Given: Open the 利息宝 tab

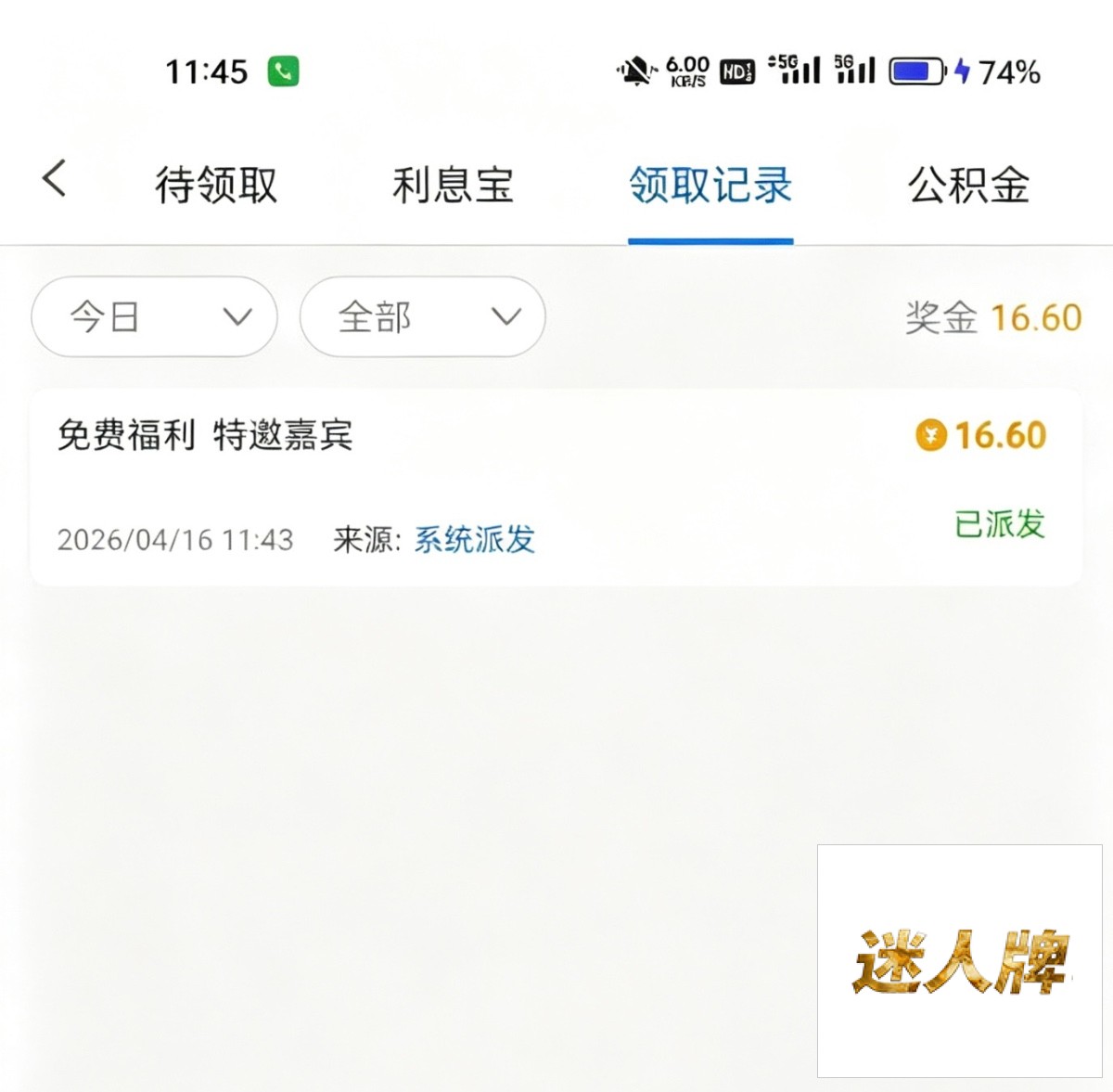Looking at the screenshot, I should pyautogui.click(x=453, y=186).
